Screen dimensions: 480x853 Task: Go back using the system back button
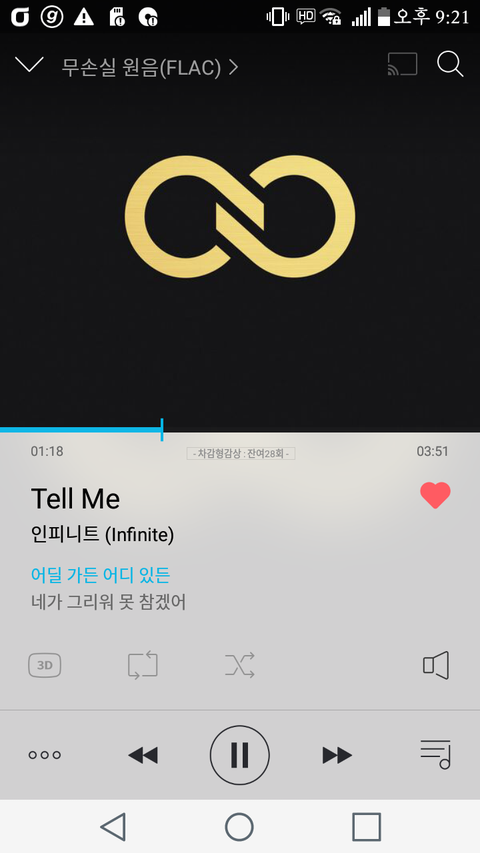click(113, 827)
